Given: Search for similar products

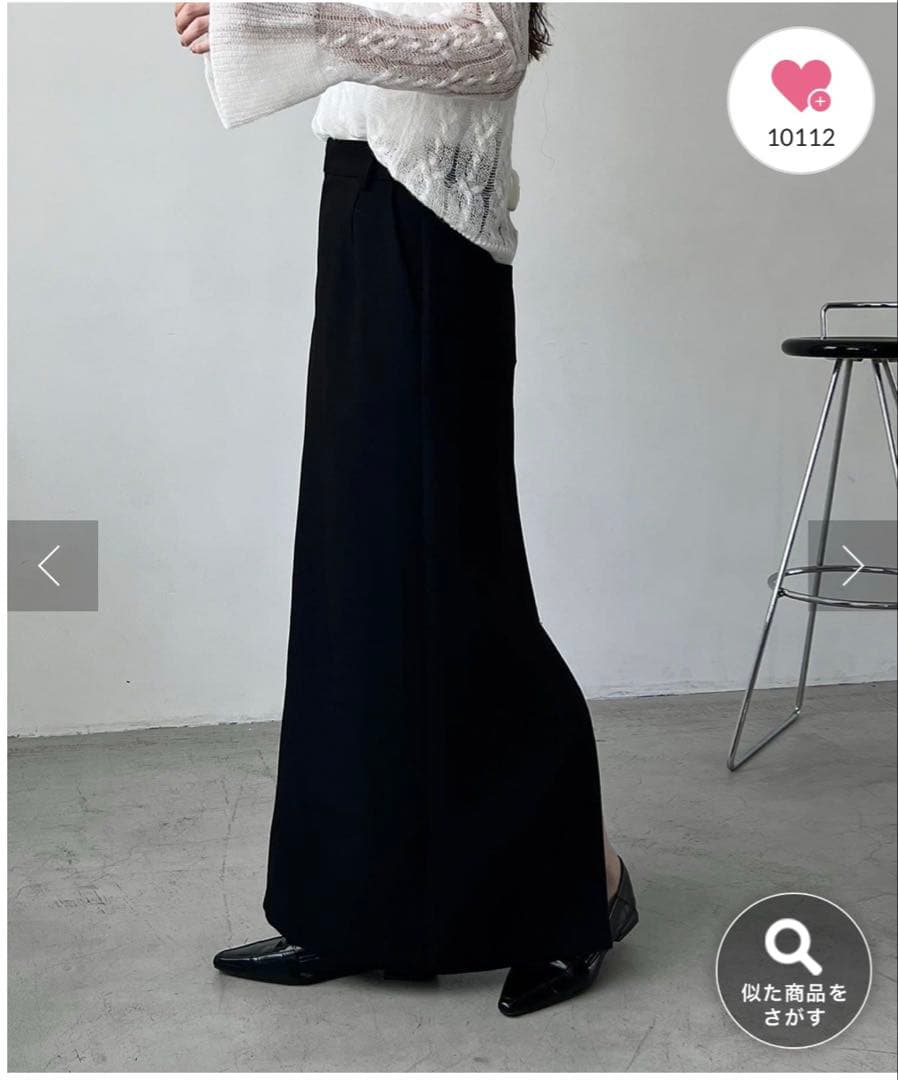Looking at the screenshot, I should 793,971.
